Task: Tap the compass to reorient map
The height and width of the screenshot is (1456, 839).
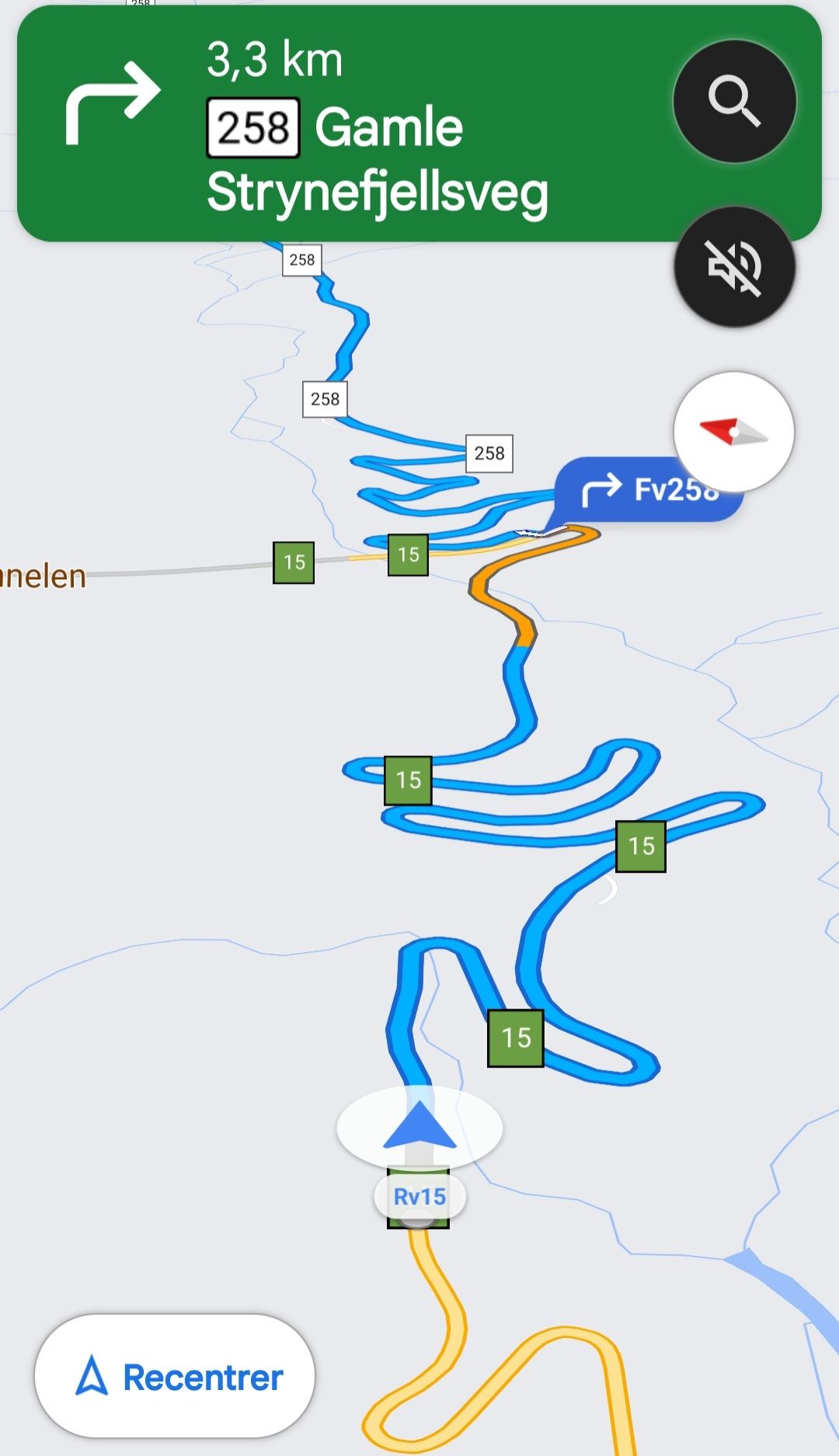Action: 733,432
